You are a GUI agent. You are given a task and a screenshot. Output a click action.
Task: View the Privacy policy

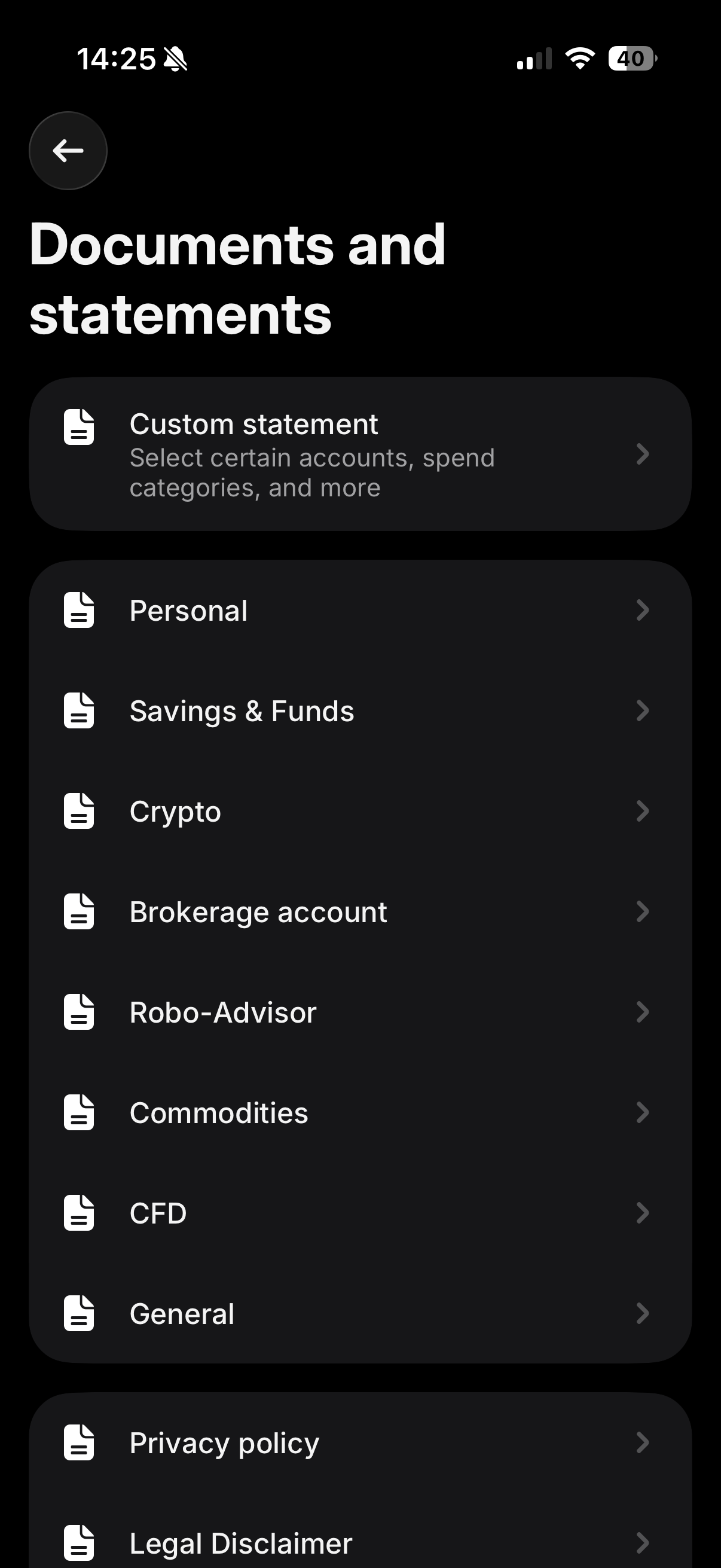pyautogui.click(x=360, y=1442)
